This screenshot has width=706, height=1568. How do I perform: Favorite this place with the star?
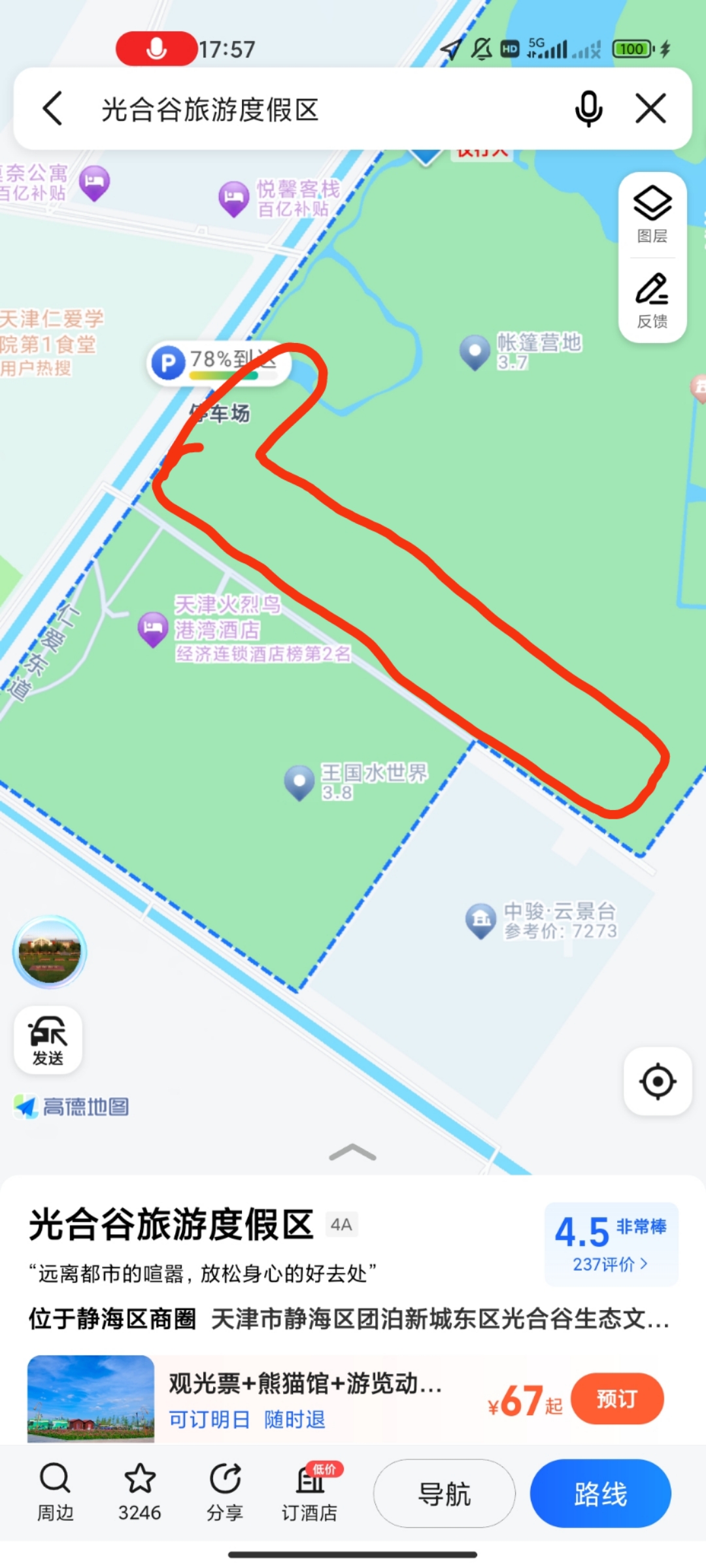tap(140, 1493)
